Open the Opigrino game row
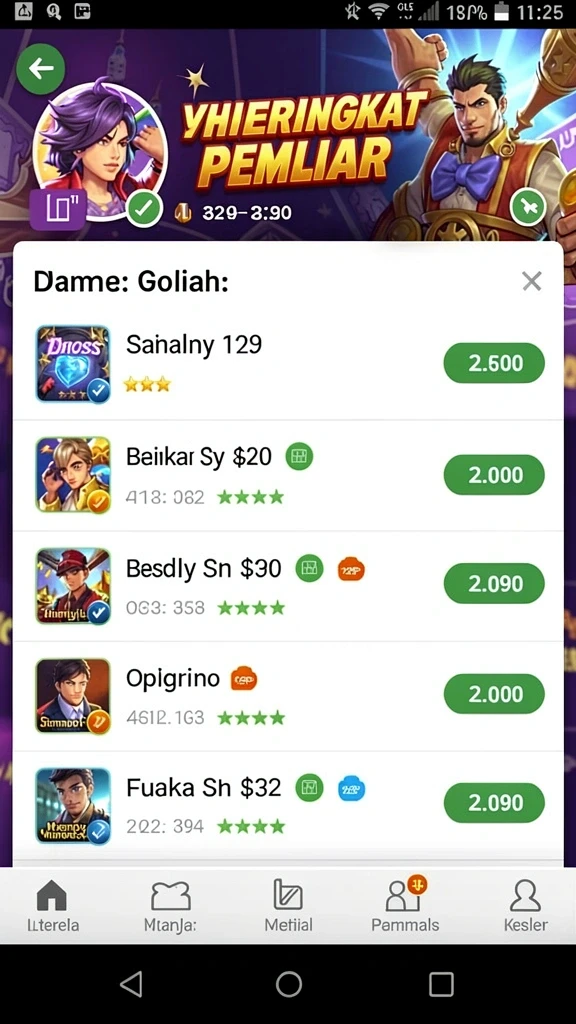 [288, 696]
